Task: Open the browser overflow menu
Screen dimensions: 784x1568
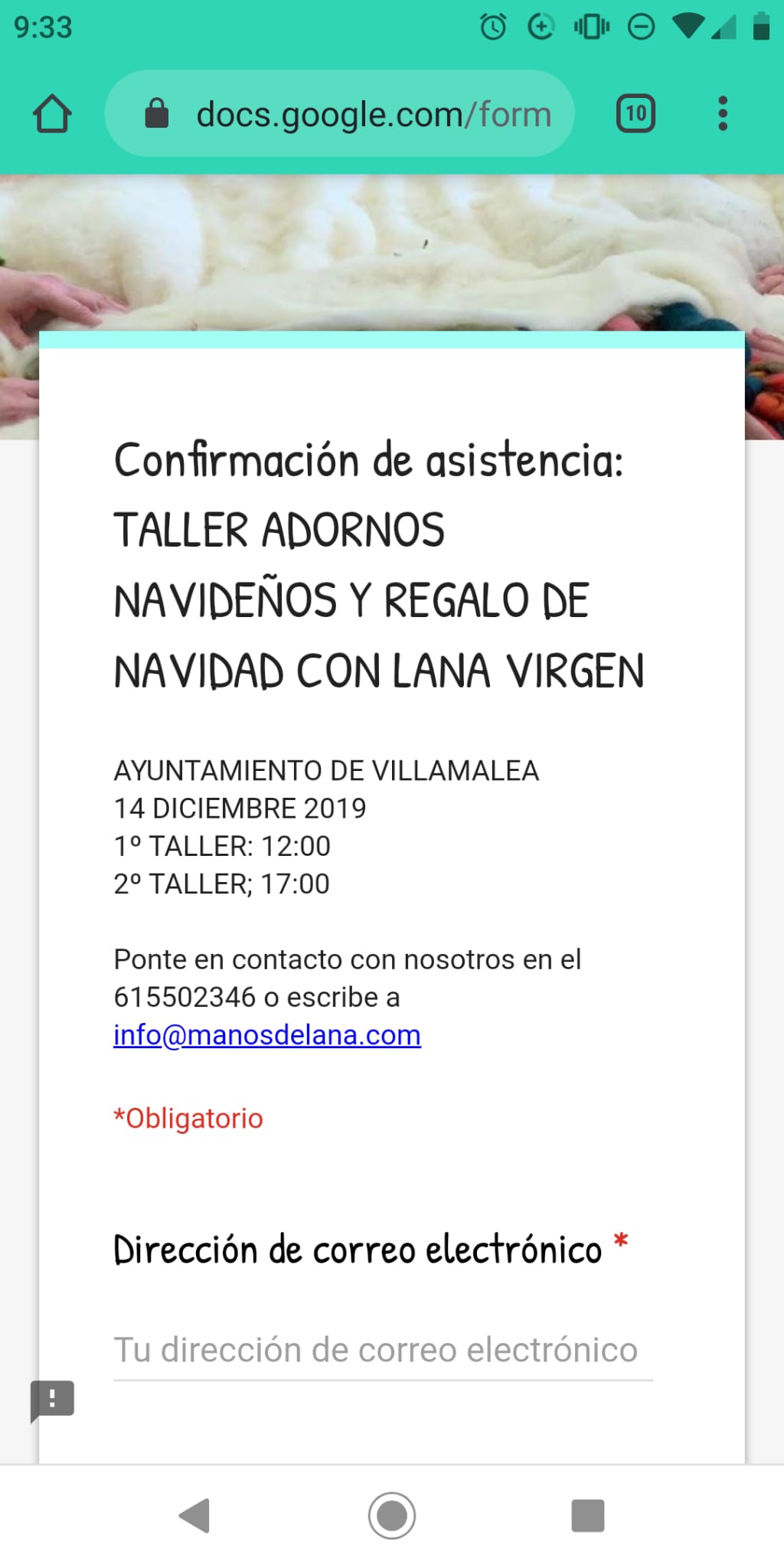Action: (x=722, y=114)
